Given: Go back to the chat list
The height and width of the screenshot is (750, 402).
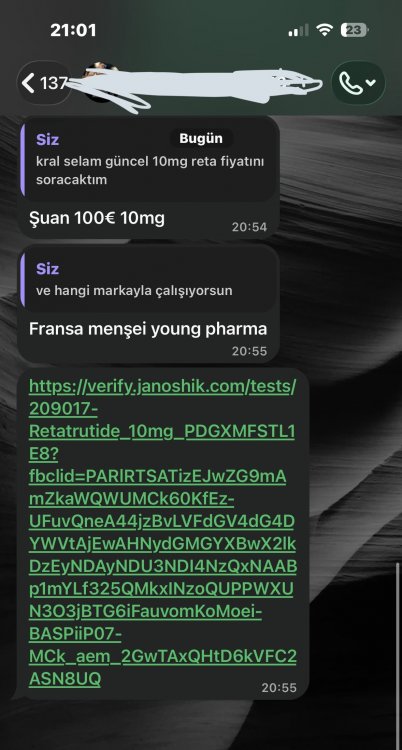Looking at the screenshot, I should [45, 84].
